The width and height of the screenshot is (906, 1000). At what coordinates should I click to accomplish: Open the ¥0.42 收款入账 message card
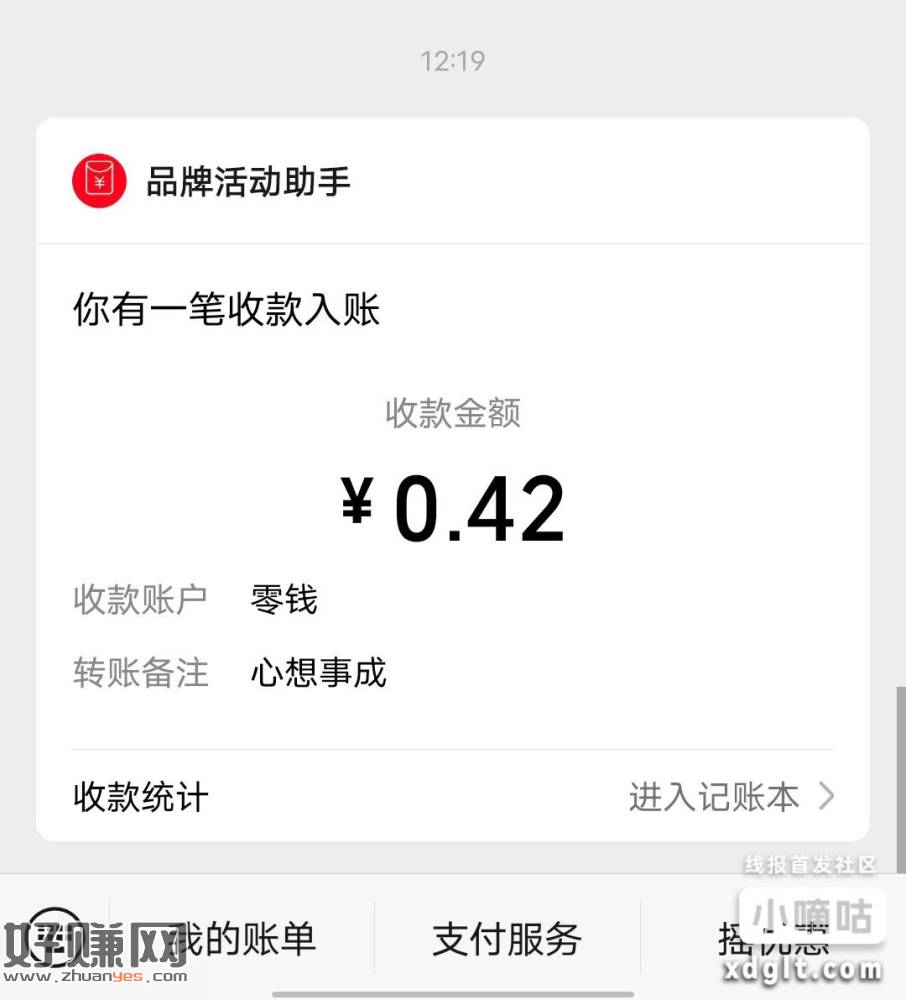(x=452, y=480)
